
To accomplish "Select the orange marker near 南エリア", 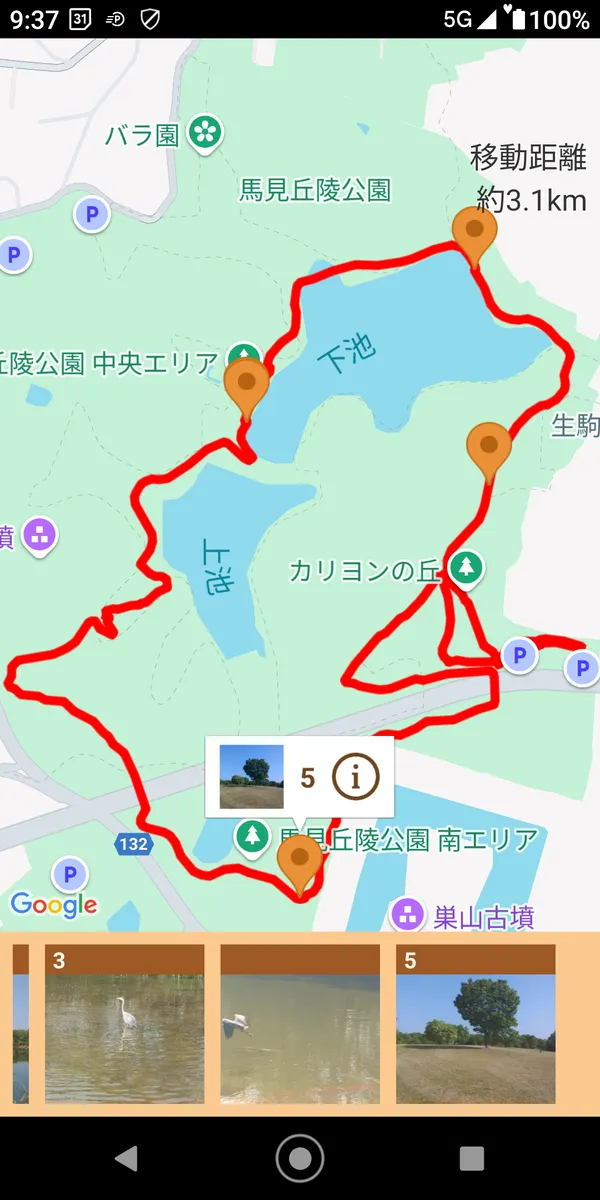I will coord(299,862).
